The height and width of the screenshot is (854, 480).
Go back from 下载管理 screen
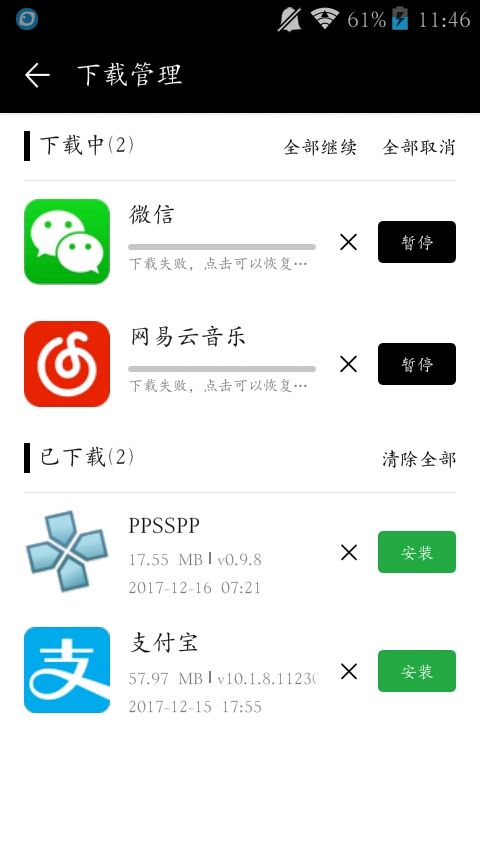point(37,75)
